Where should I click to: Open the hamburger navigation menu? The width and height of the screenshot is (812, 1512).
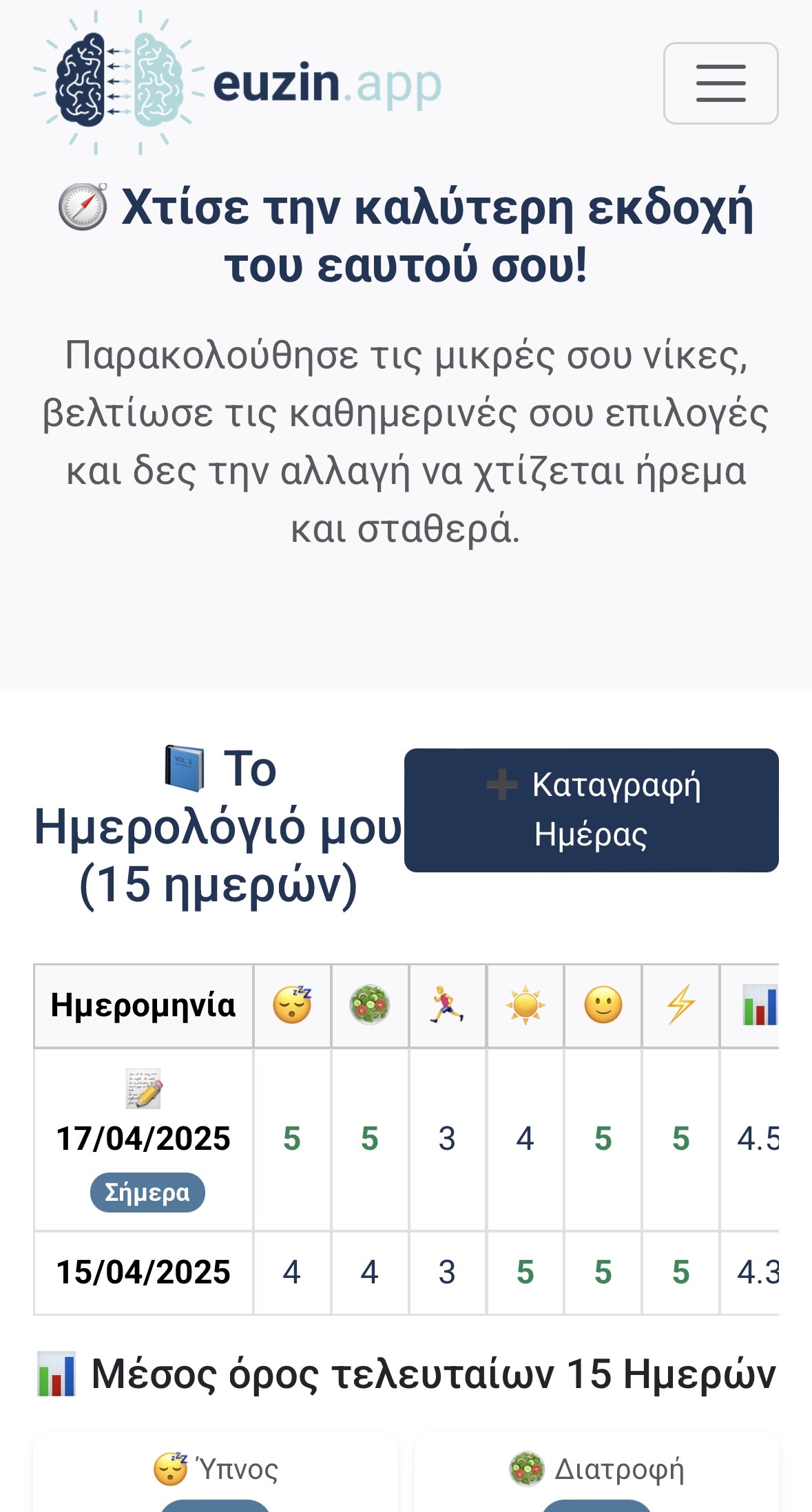[x=720, y=83]
